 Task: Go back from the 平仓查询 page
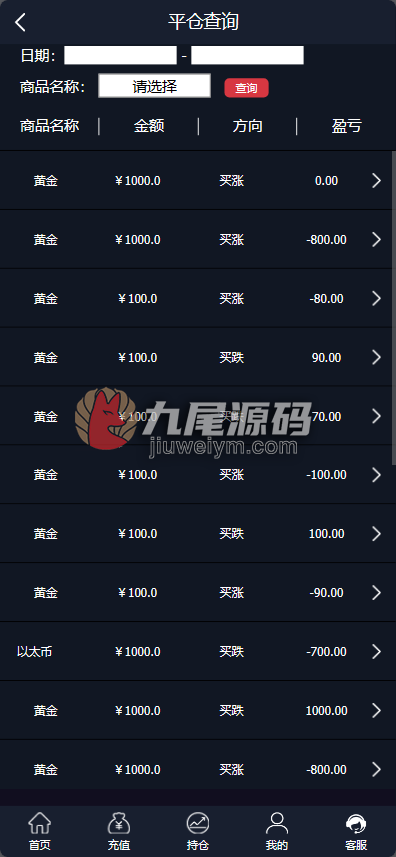coord(20,22)
